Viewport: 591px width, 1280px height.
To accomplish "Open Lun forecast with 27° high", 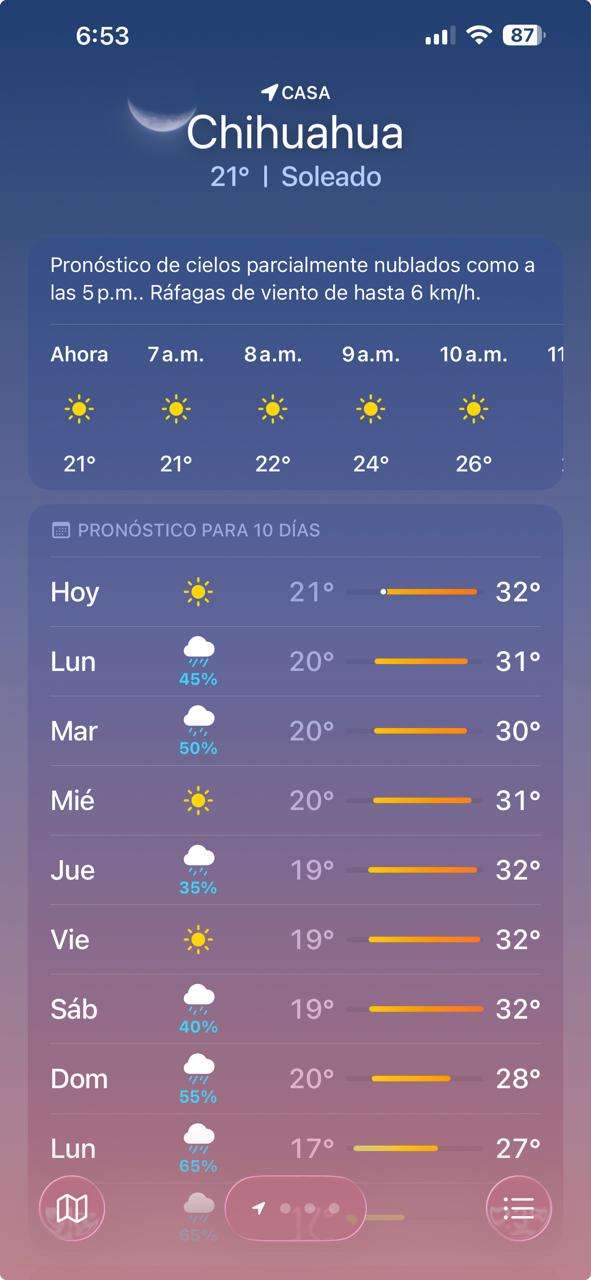I will click(296, 1148).
